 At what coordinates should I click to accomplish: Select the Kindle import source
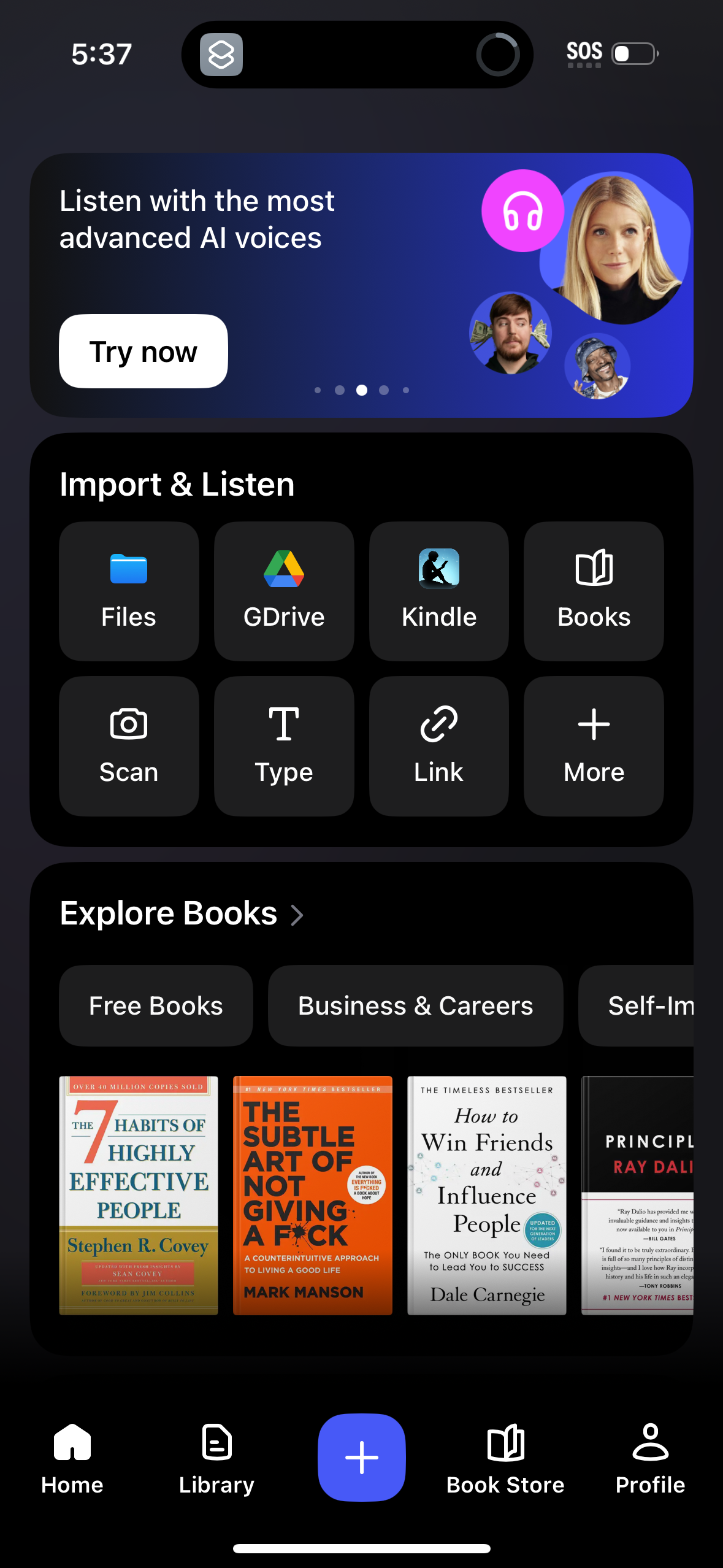[438, 591]
